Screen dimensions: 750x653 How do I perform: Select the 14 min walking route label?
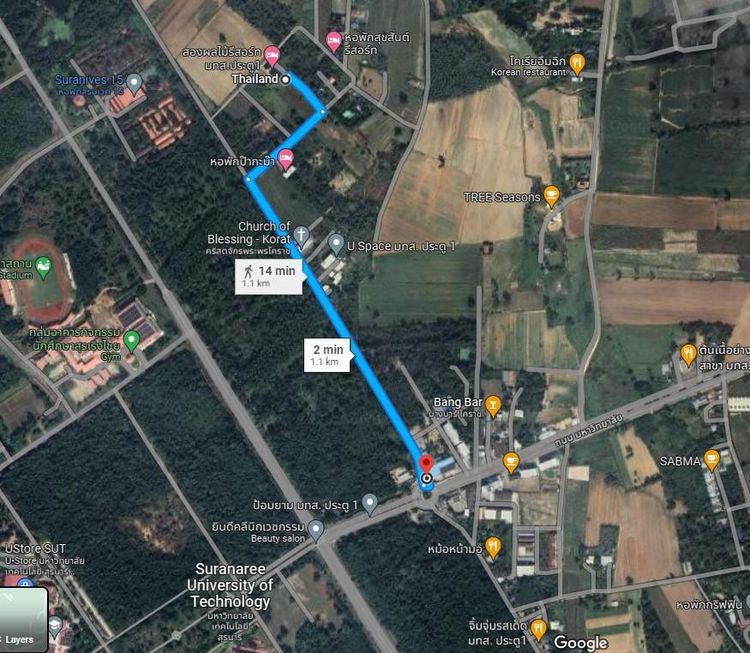268,276
